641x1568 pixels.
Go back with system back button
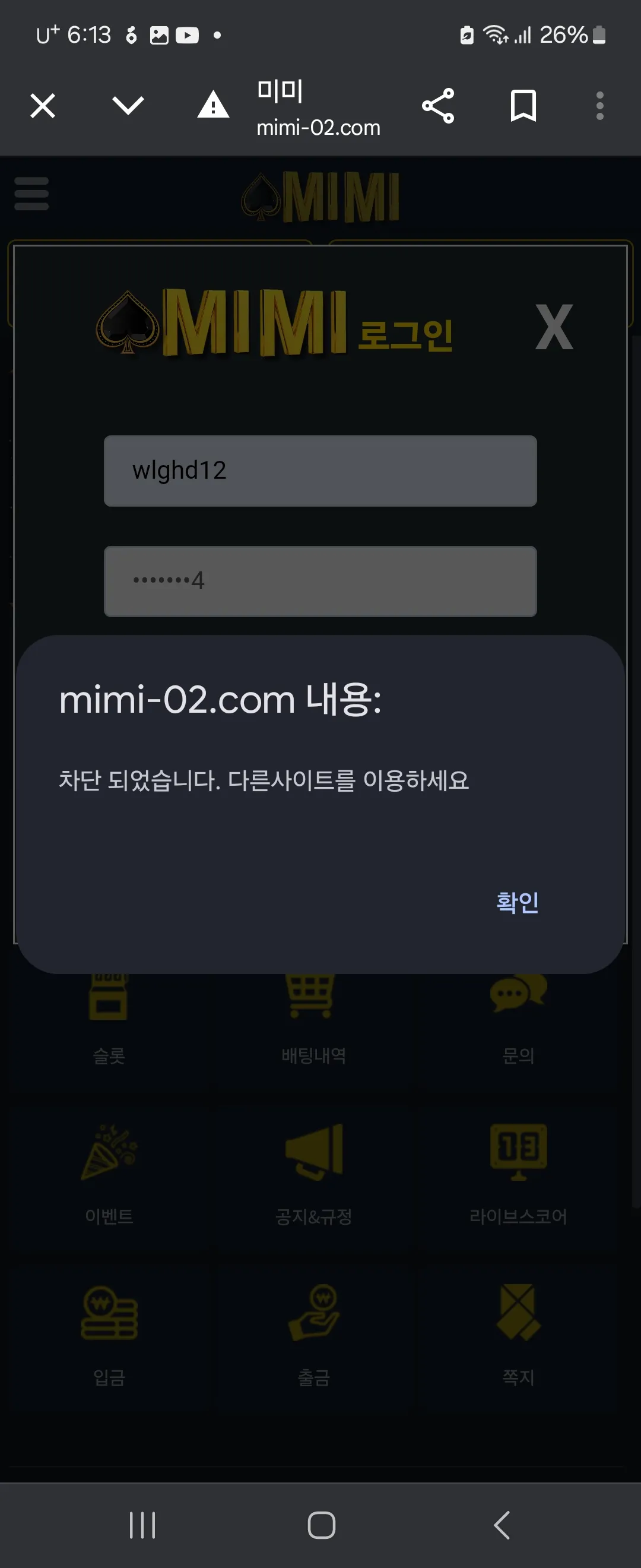tap(502, 1525)
